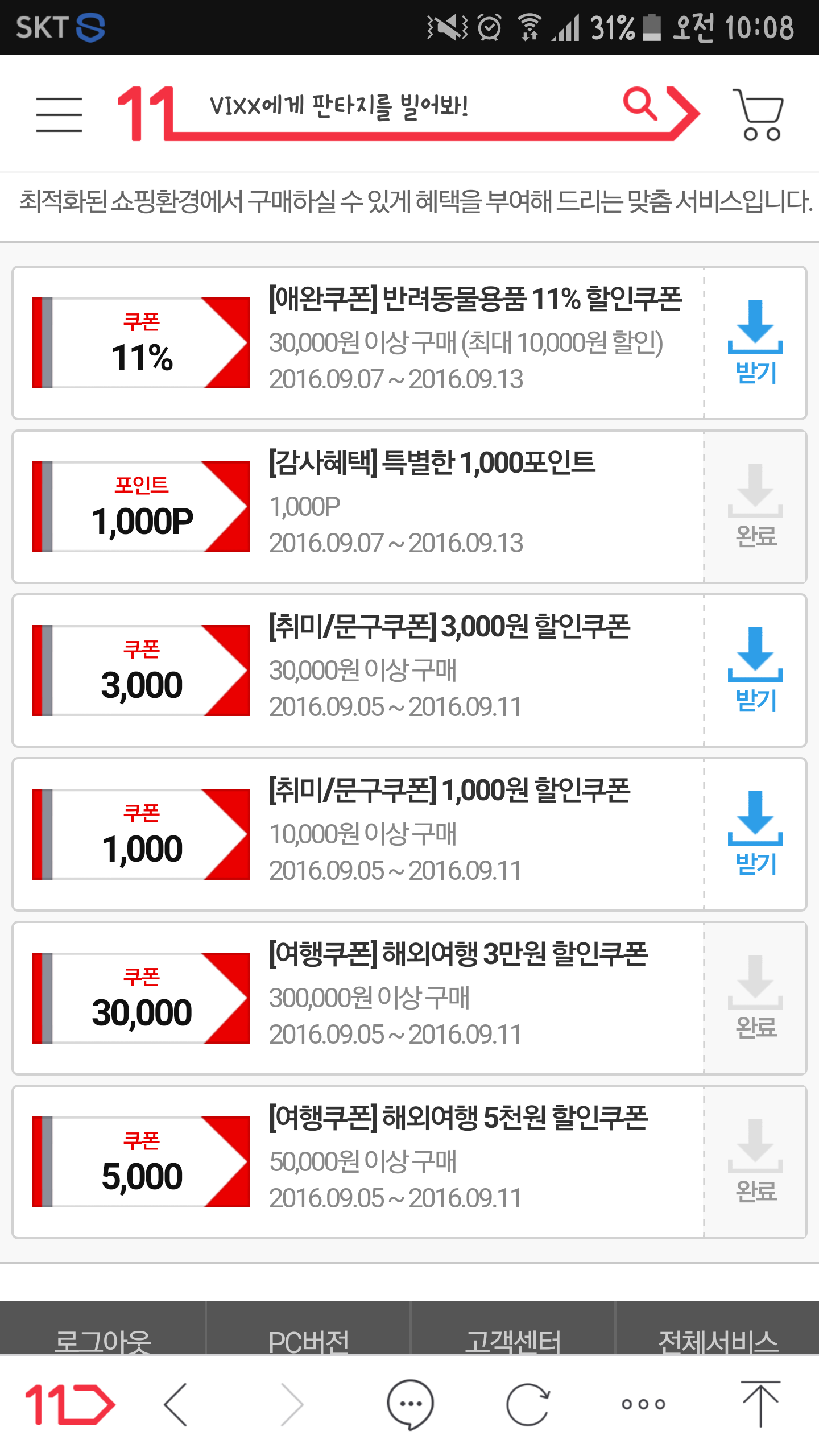The width and height of the screenshot is (819, 1456).
Task: Open the three-dot more options
Action: (643, 1404)
